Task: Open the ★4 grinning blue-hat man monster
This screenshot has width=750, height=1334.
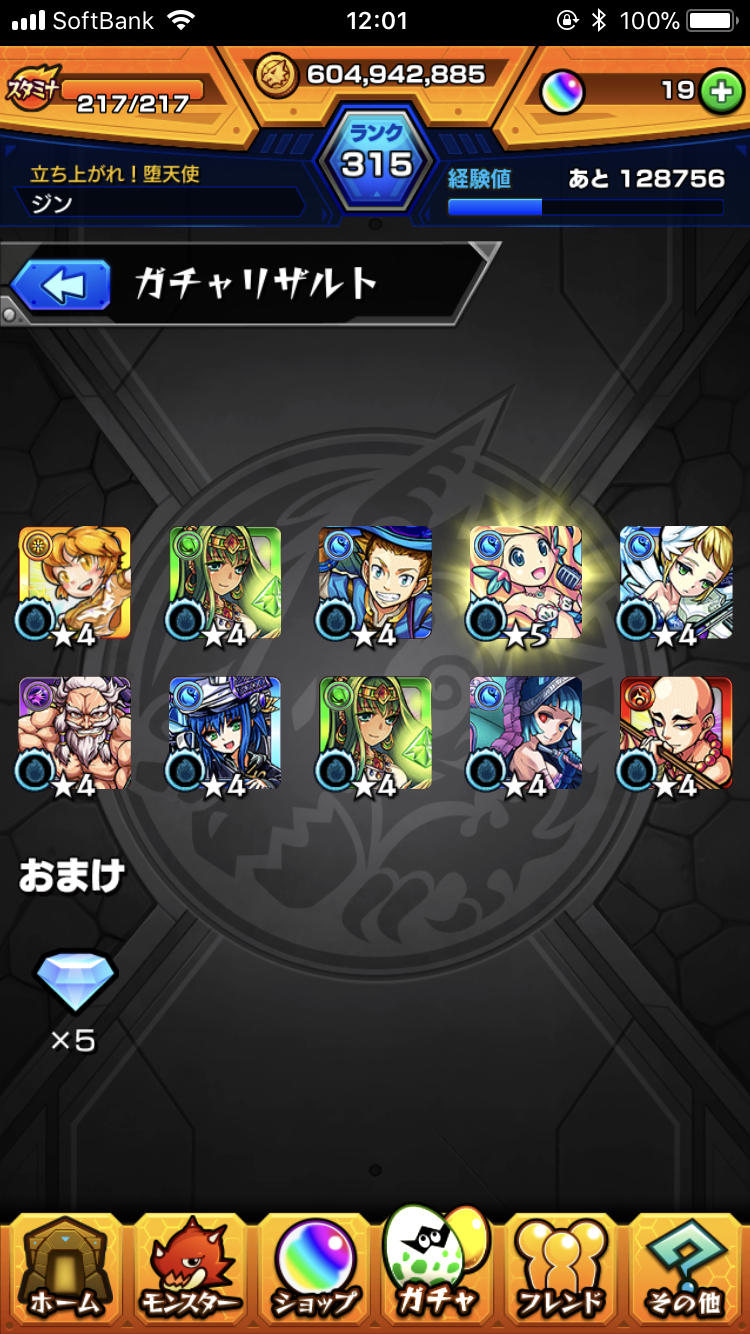Action: click(x=375, y=584)
